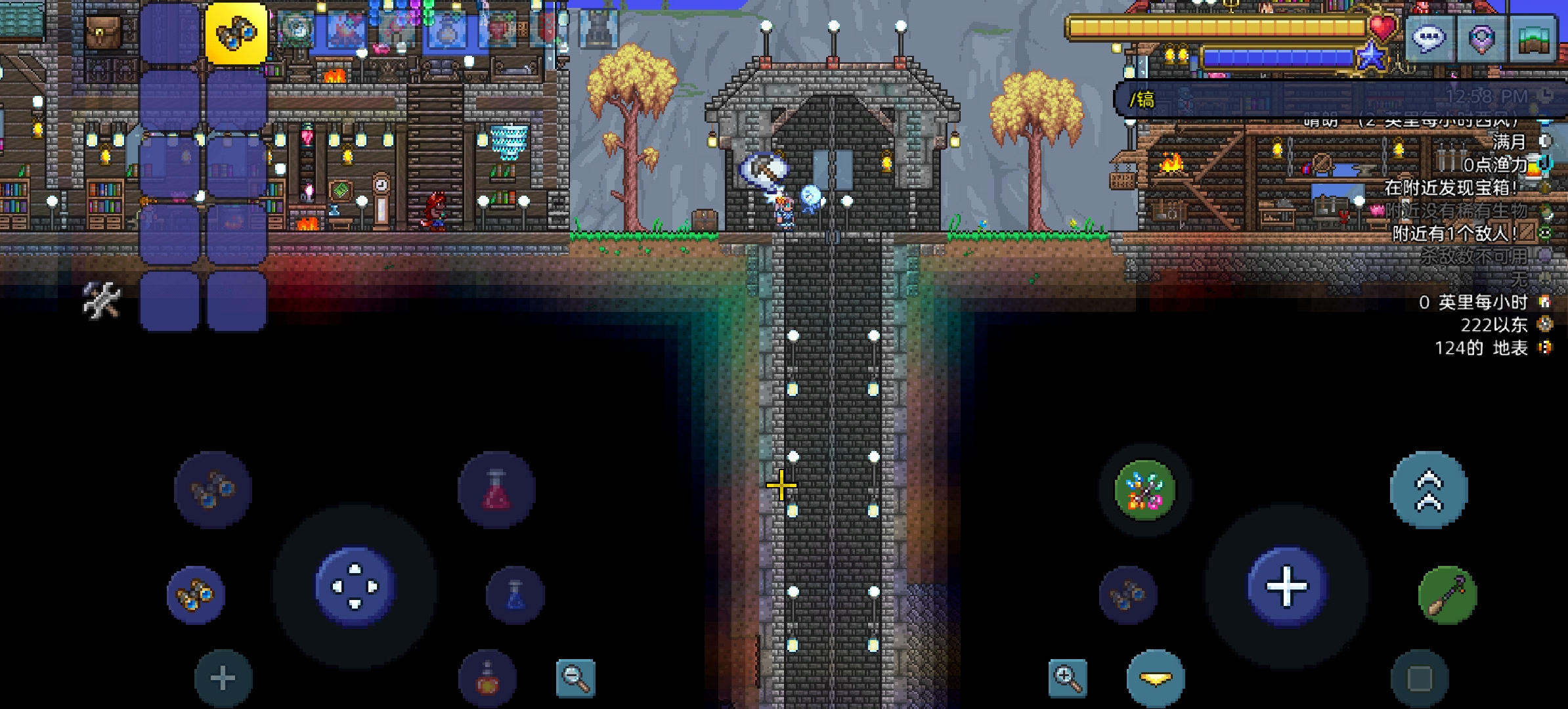Select the binoculars hotbar slot
The image size is (1568, 709).
click(x=236, y=33)
